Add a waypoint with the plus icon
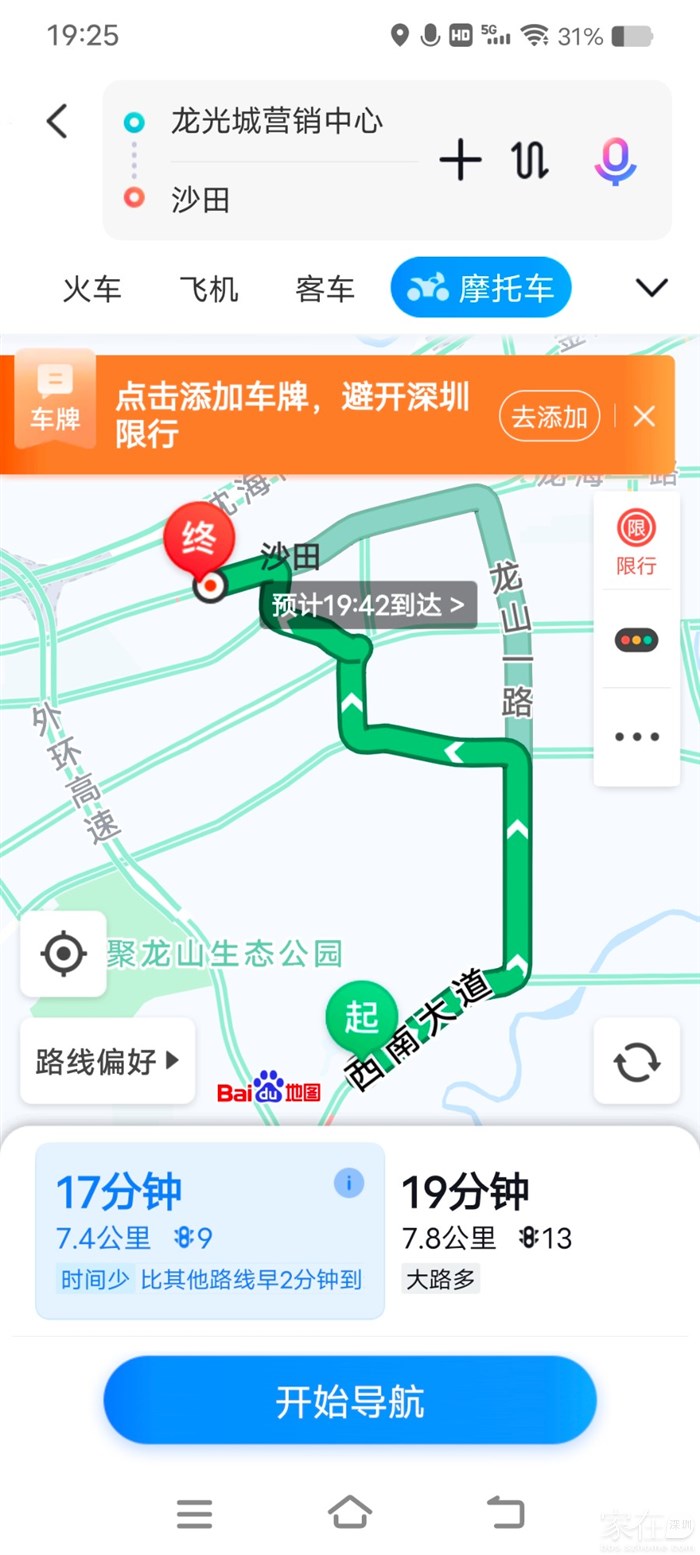 [460, 160]
